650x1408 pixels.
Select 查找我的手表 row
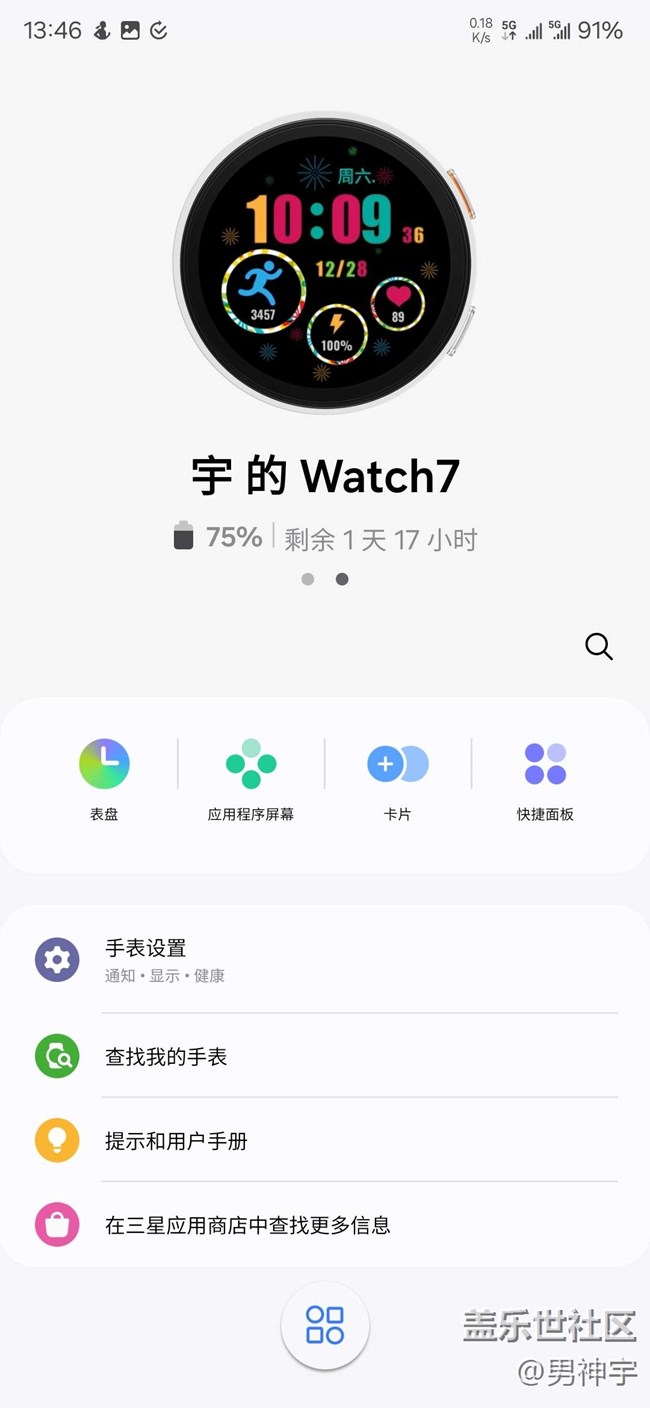(x=325, y=1056)
